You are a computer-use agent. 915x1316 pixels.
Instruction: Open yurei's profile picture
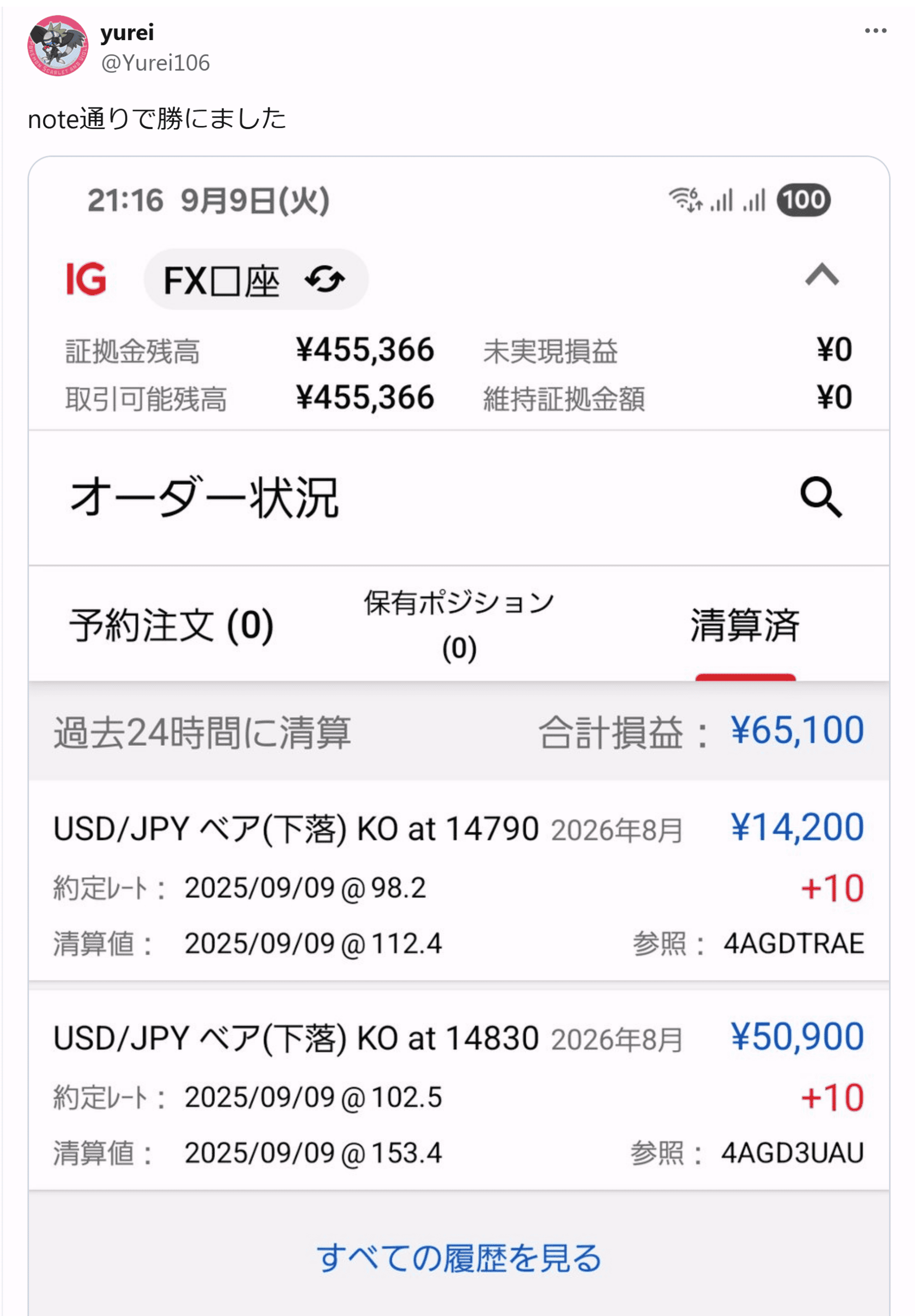pos(57,46)
